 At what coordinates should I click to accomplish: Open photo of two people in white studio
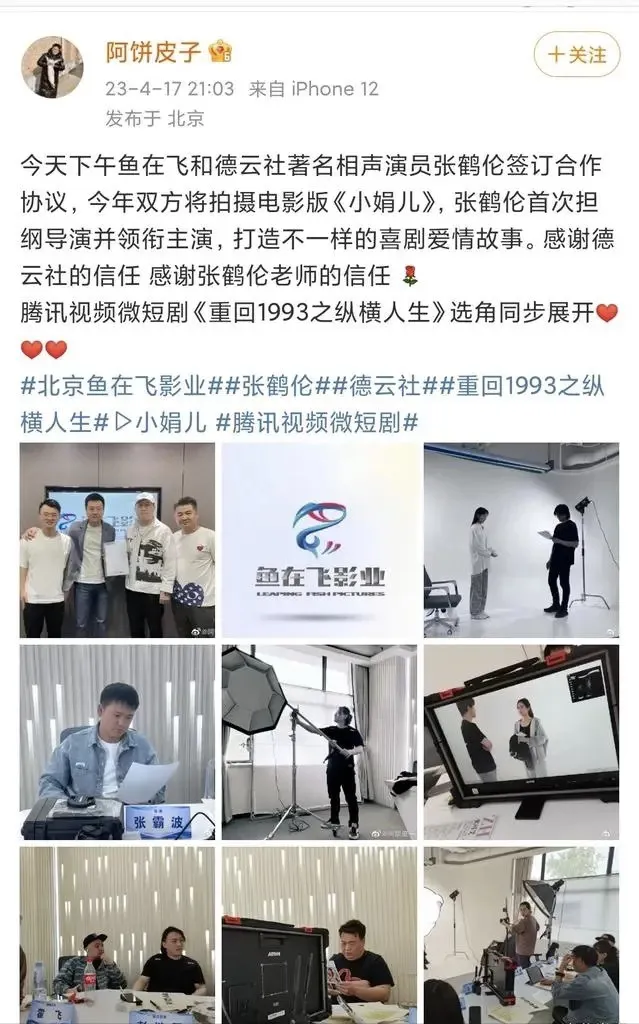[521, 540]
